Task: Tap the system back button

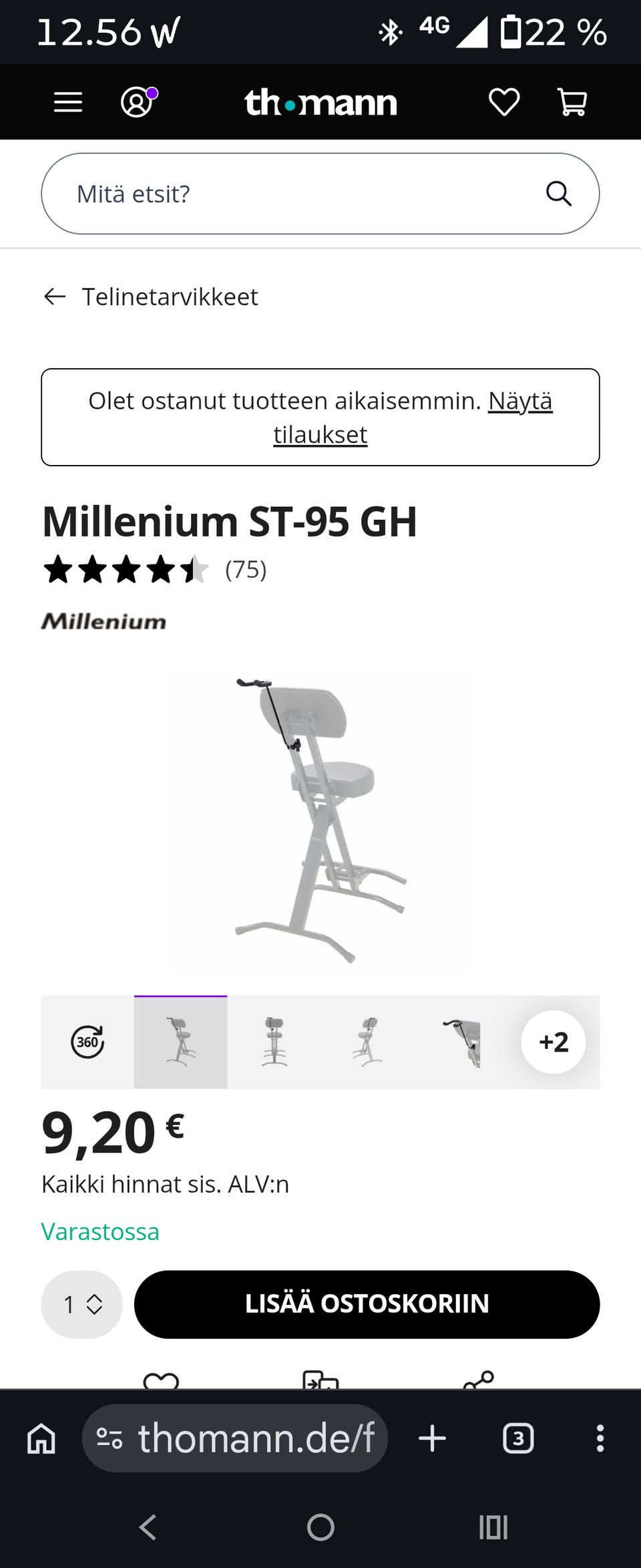Action: (148, 1527)
